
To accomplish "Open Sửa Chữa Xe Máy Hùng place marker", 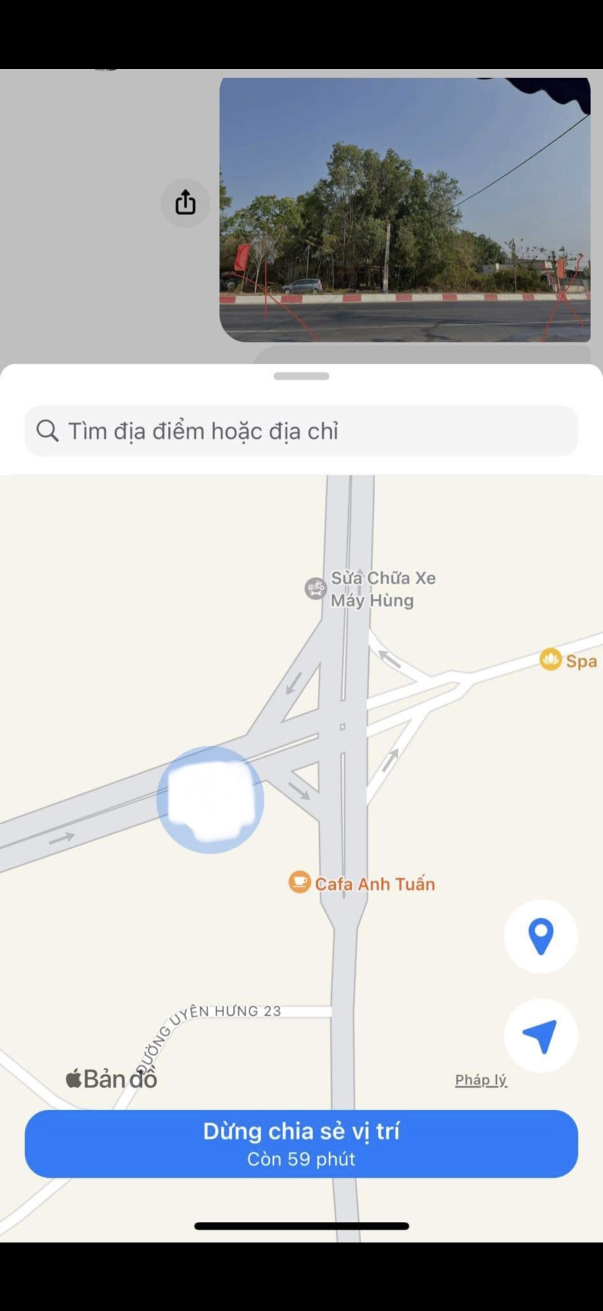I will (x=316, y=588).
